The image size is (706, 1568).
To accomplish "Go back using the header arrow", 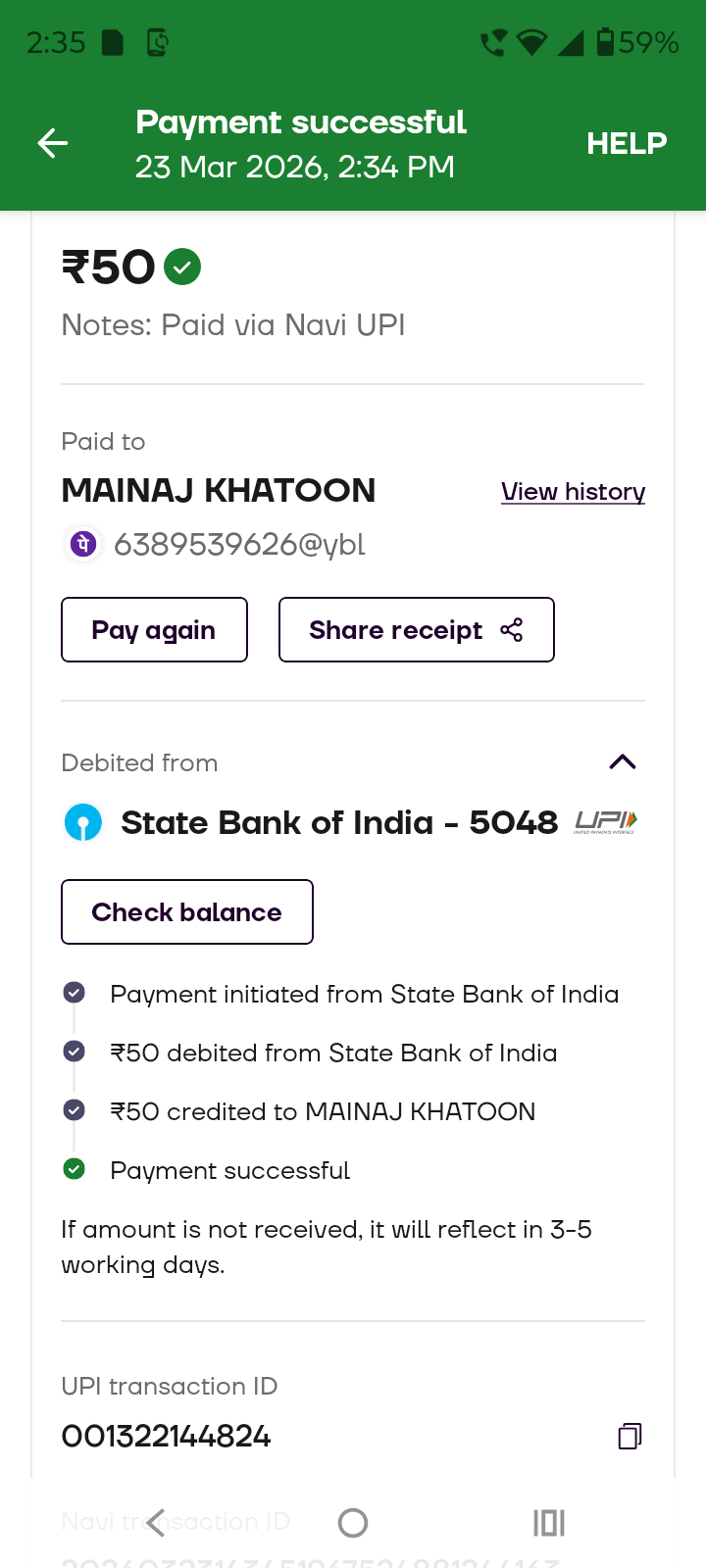I will tap(53, 144).
